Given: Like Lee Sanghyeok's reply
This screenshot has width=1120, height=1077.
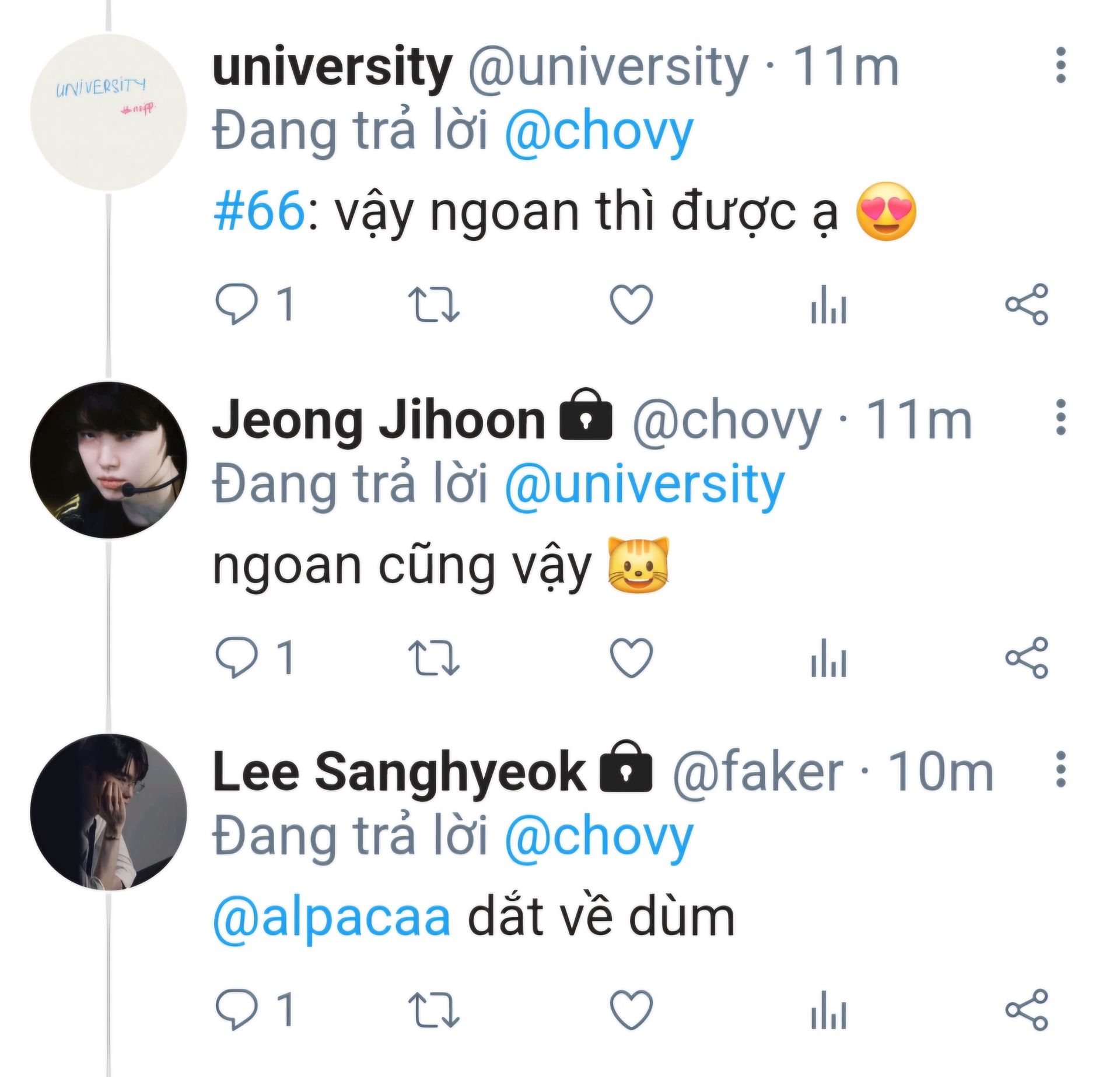Looking at the screenshot, I should point(631,1010).
